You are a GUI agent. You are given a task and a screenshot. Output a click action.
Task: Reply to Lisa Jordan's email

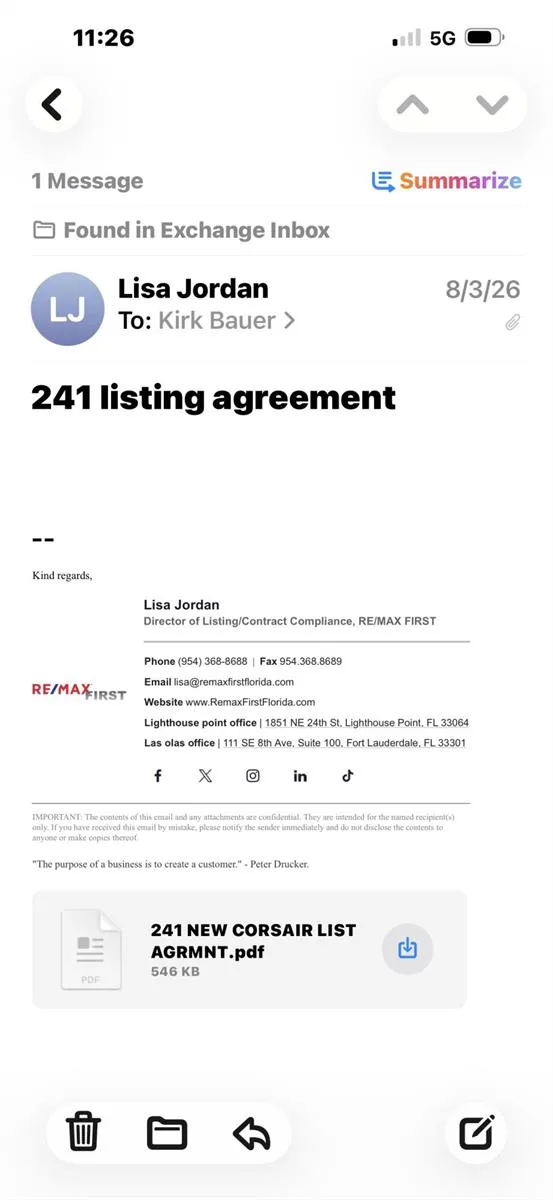coord(251,1132)
